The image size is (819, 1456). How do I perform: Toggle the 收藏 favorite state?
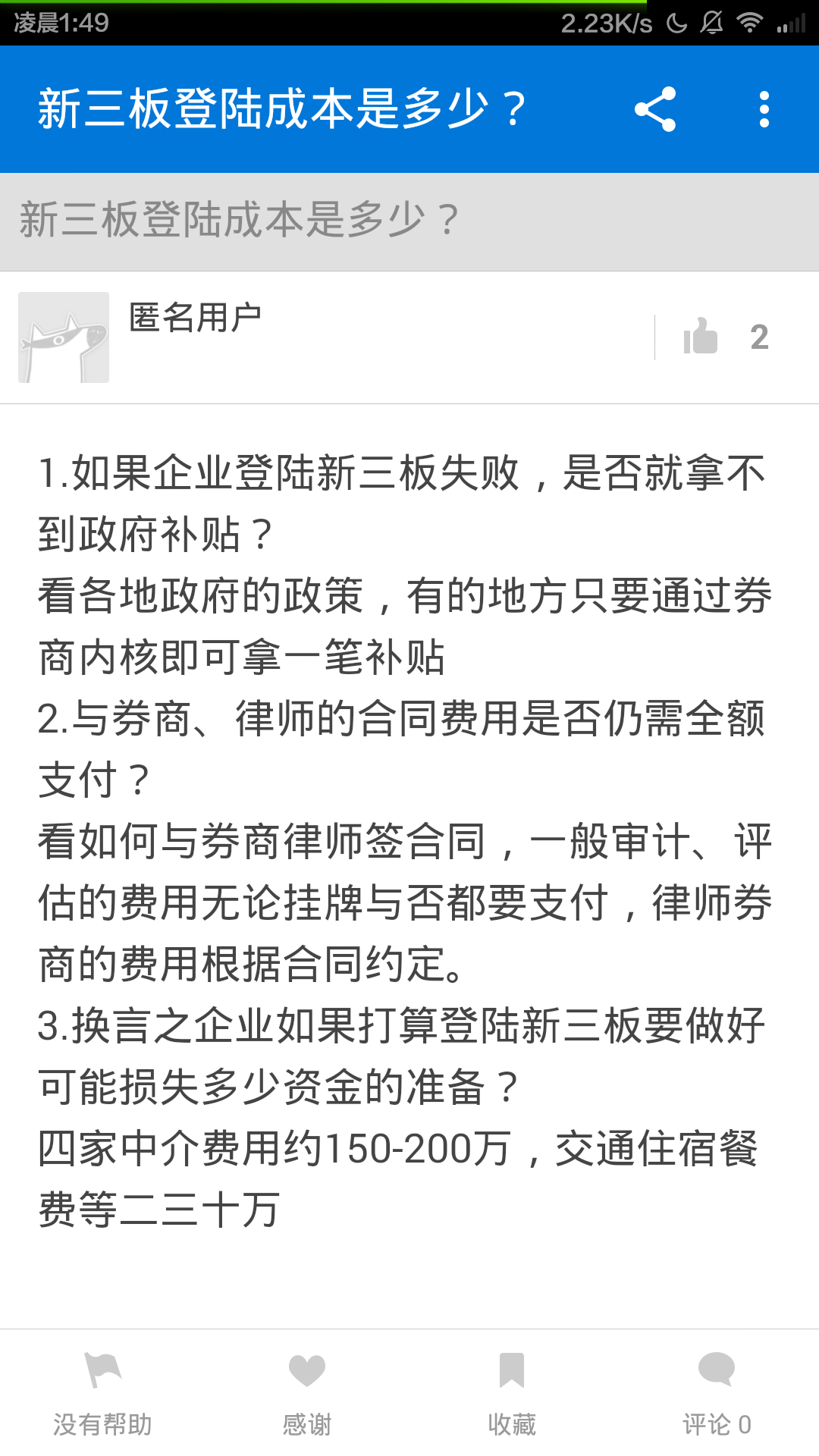[512, 1399]
